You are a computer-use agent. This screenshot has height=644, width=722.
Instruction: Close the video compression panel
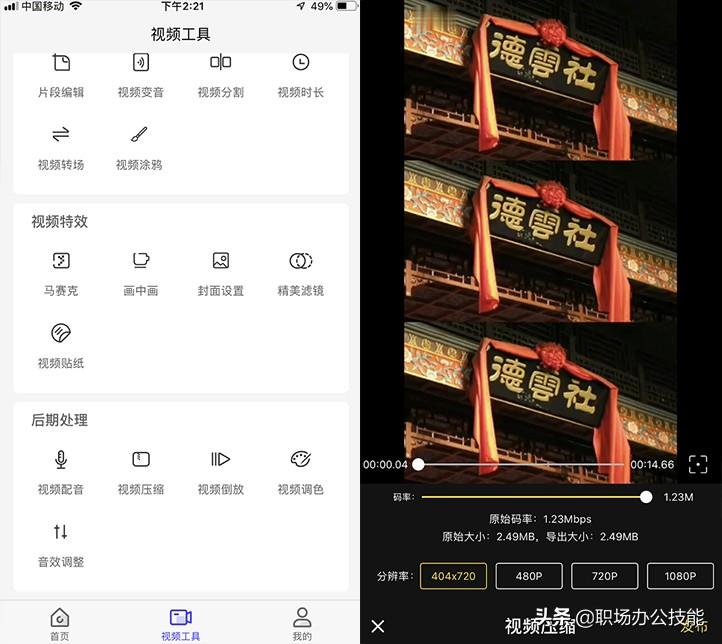[378, 626]
